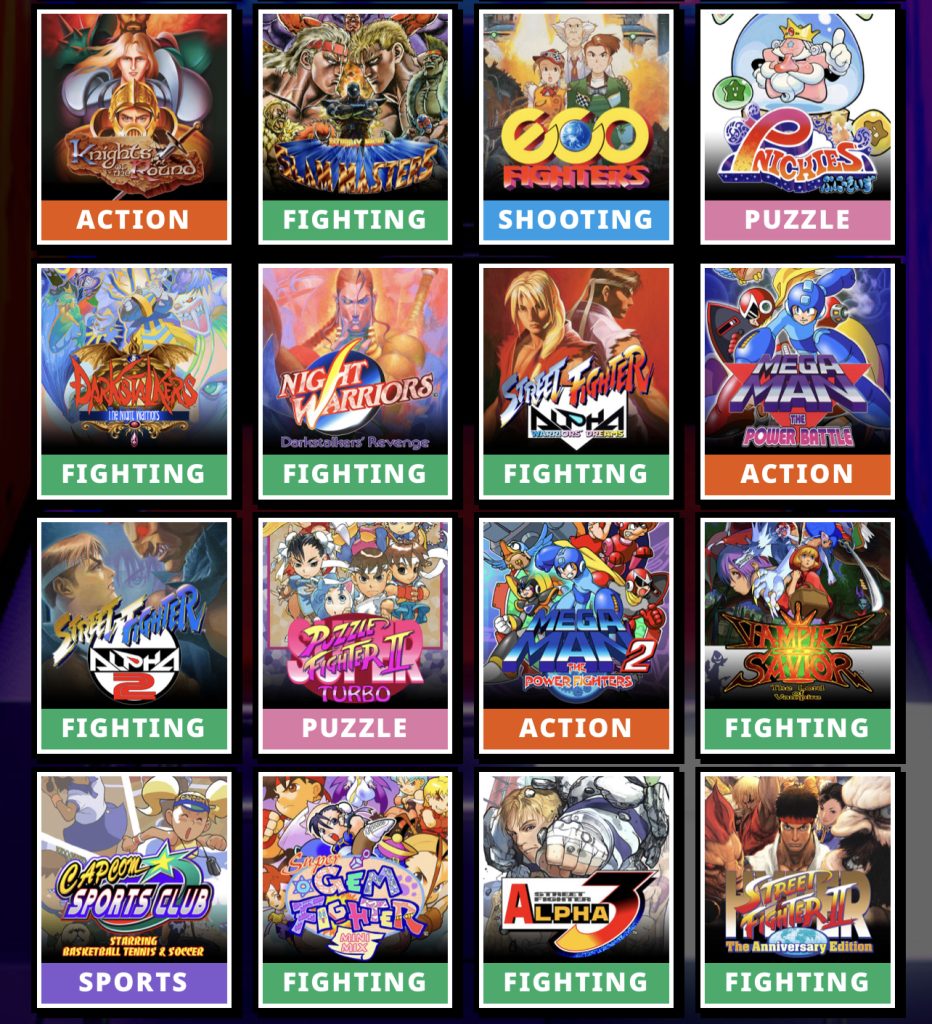
Task: Open the Knights of the Round game tile
Action: click(x=134, y=126)
